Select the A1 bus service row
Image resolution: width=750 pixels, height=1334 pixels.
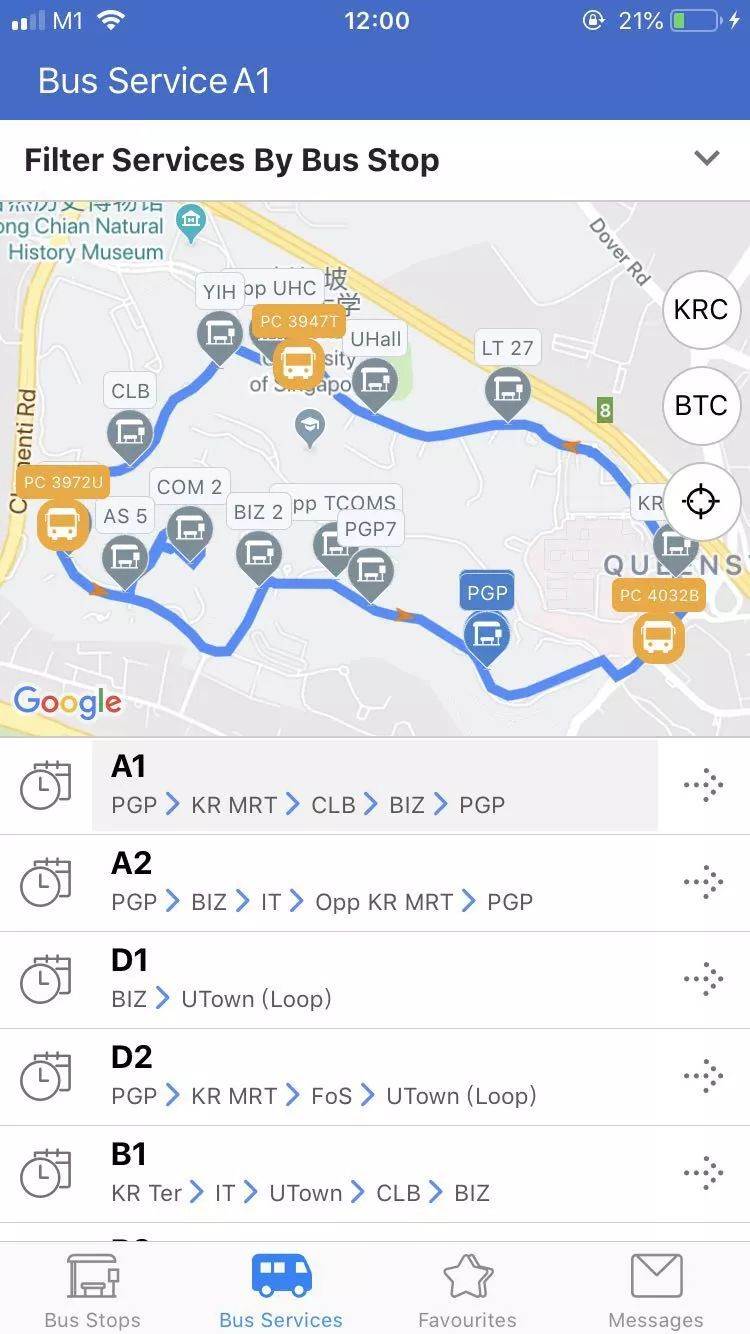pyautogui.click(x=375, y=785)
